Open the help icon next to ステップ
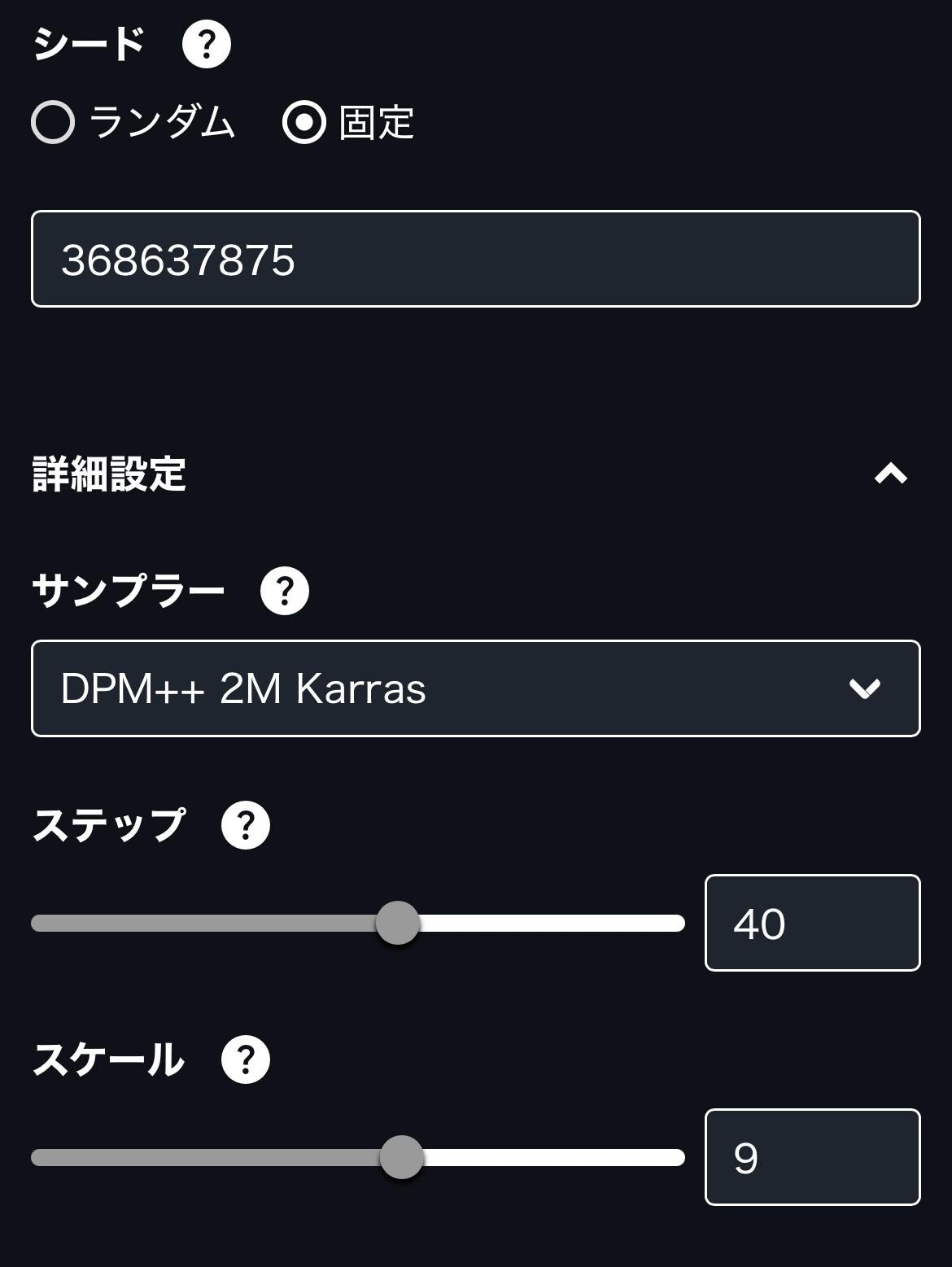 coord(245,825)
